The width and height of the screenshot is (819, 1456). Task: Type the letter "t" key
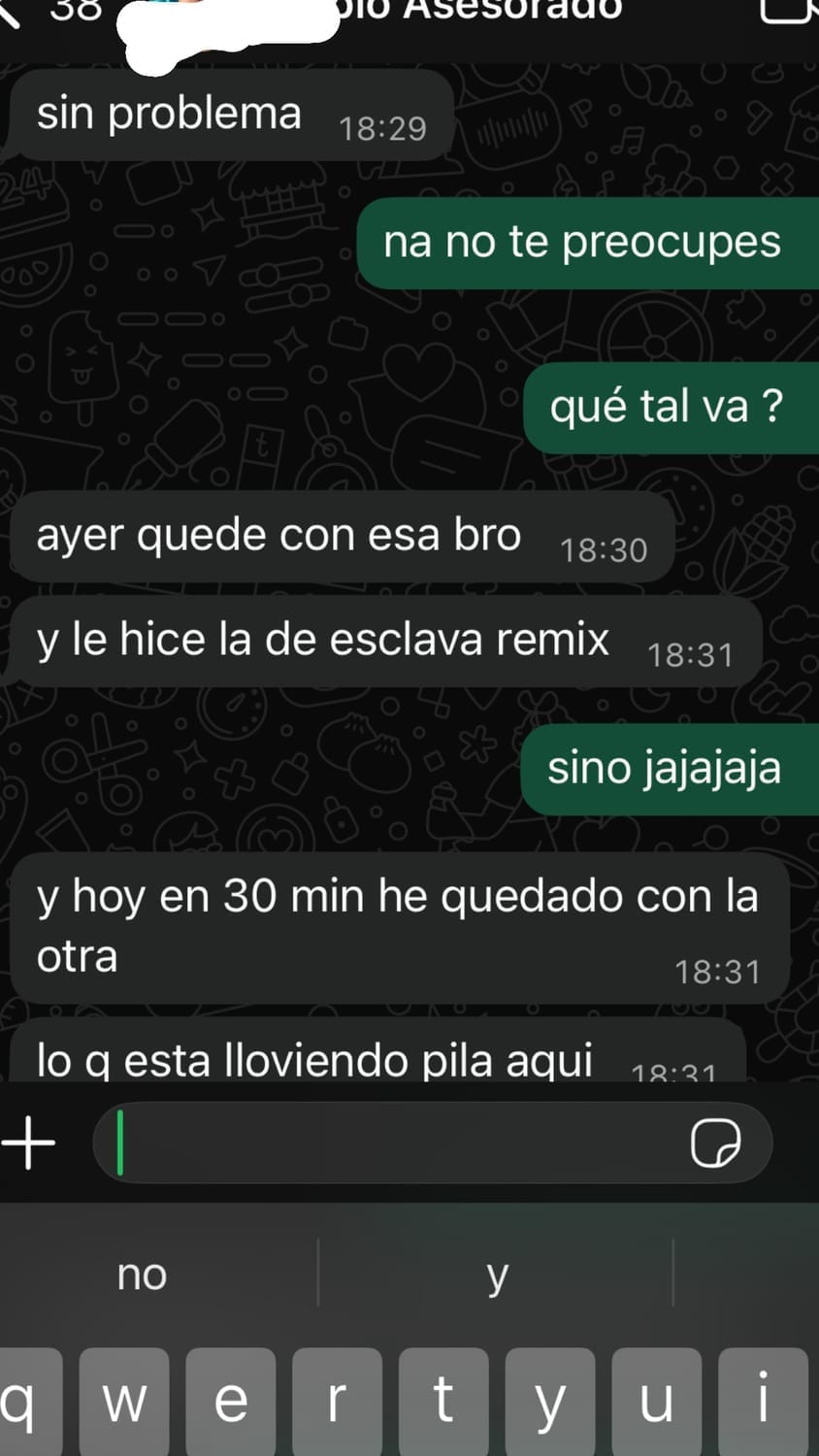tap(443, 1401)
